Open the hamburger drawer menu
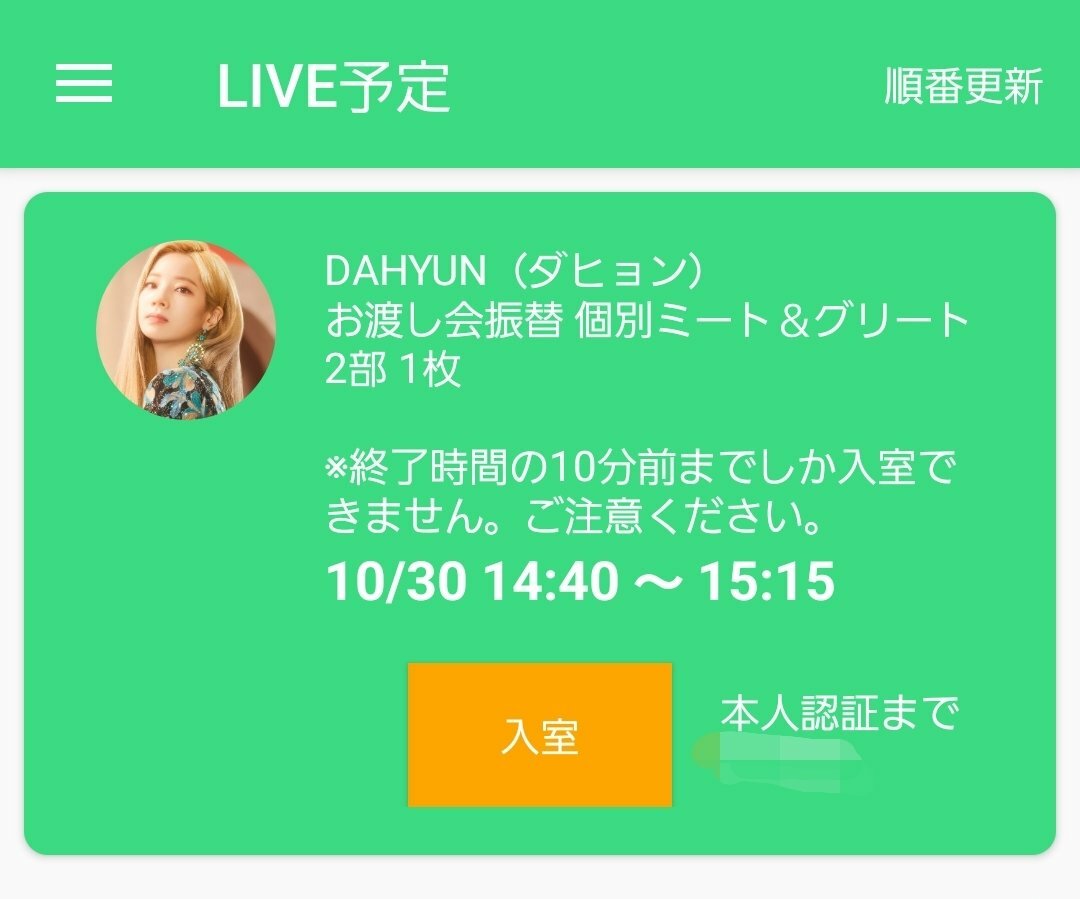The image size is (1080, 899). [x=84, y=85]
